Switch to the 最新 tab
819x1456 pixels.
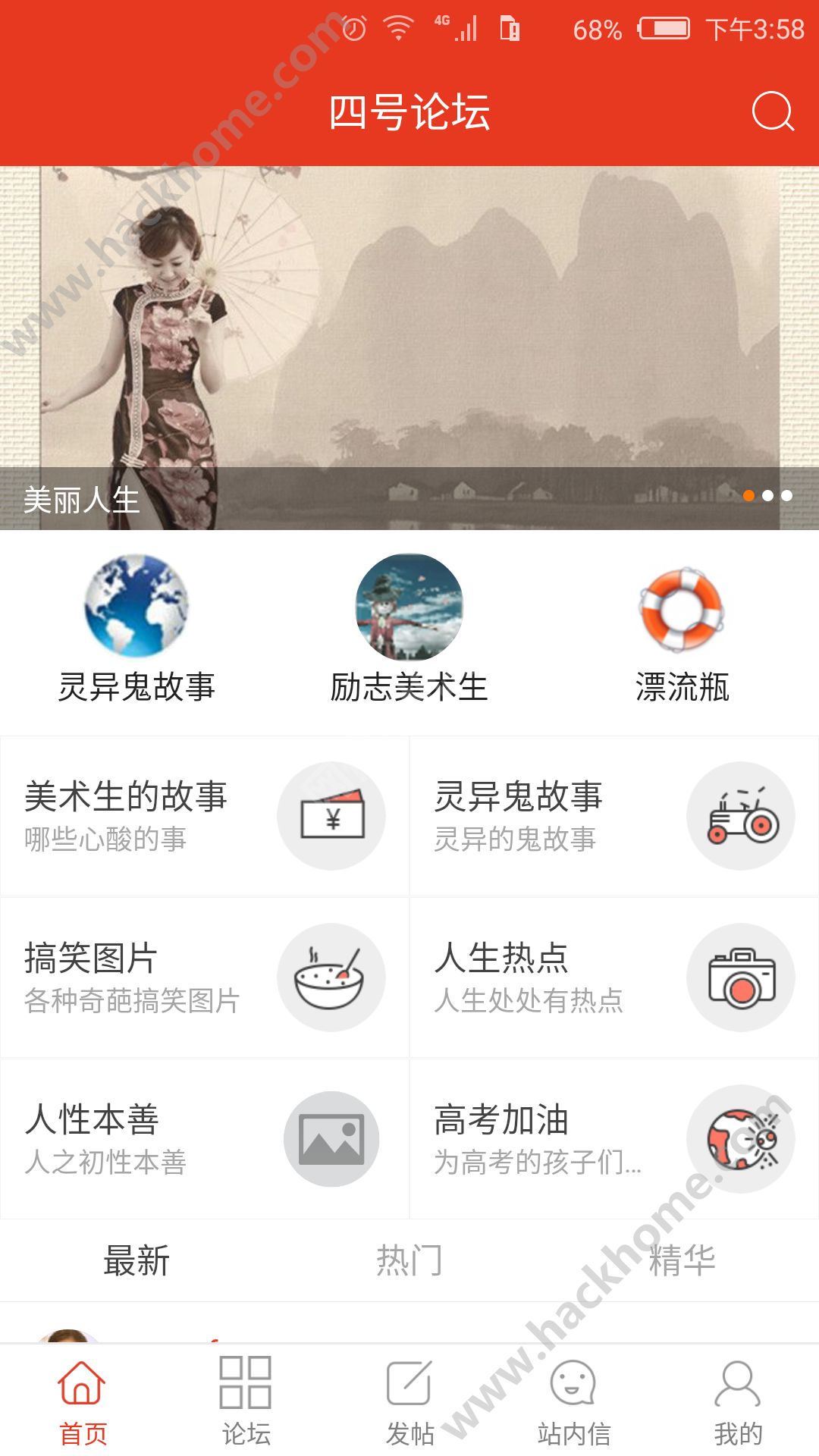[136, 1260]
